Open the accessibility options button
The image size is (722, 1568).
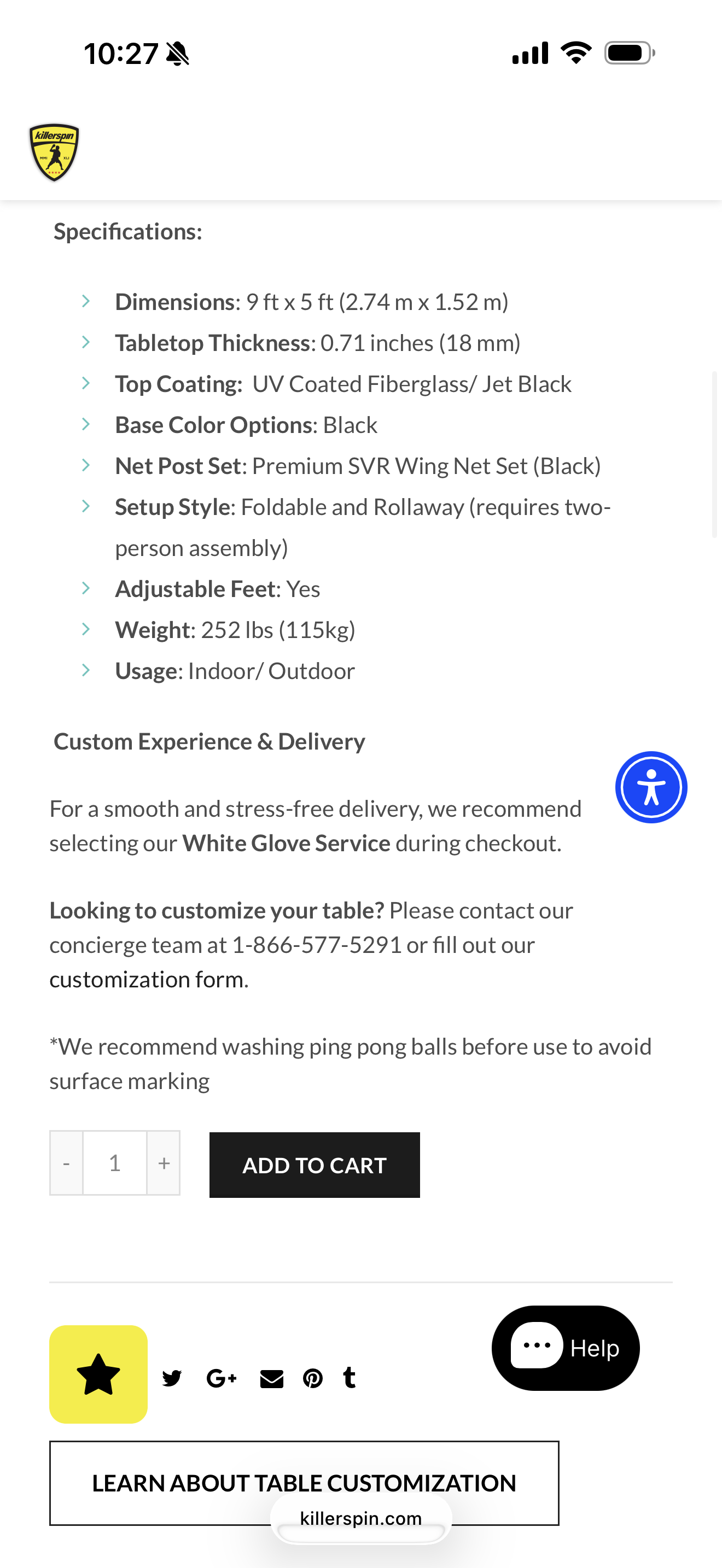pyautogui.click(x=651, y=787)
